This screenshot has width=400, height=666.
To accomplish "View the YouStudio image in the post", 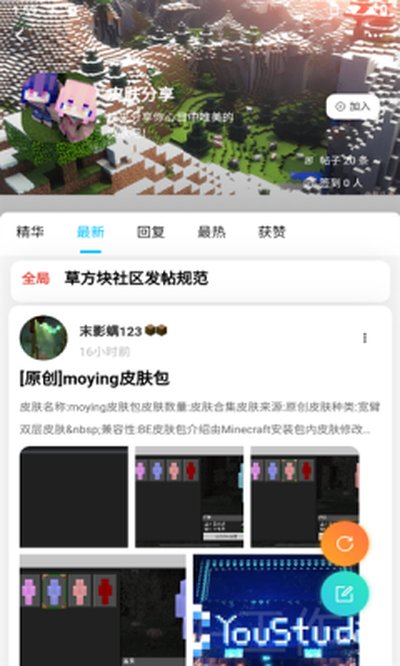I will tap(276, 610).
